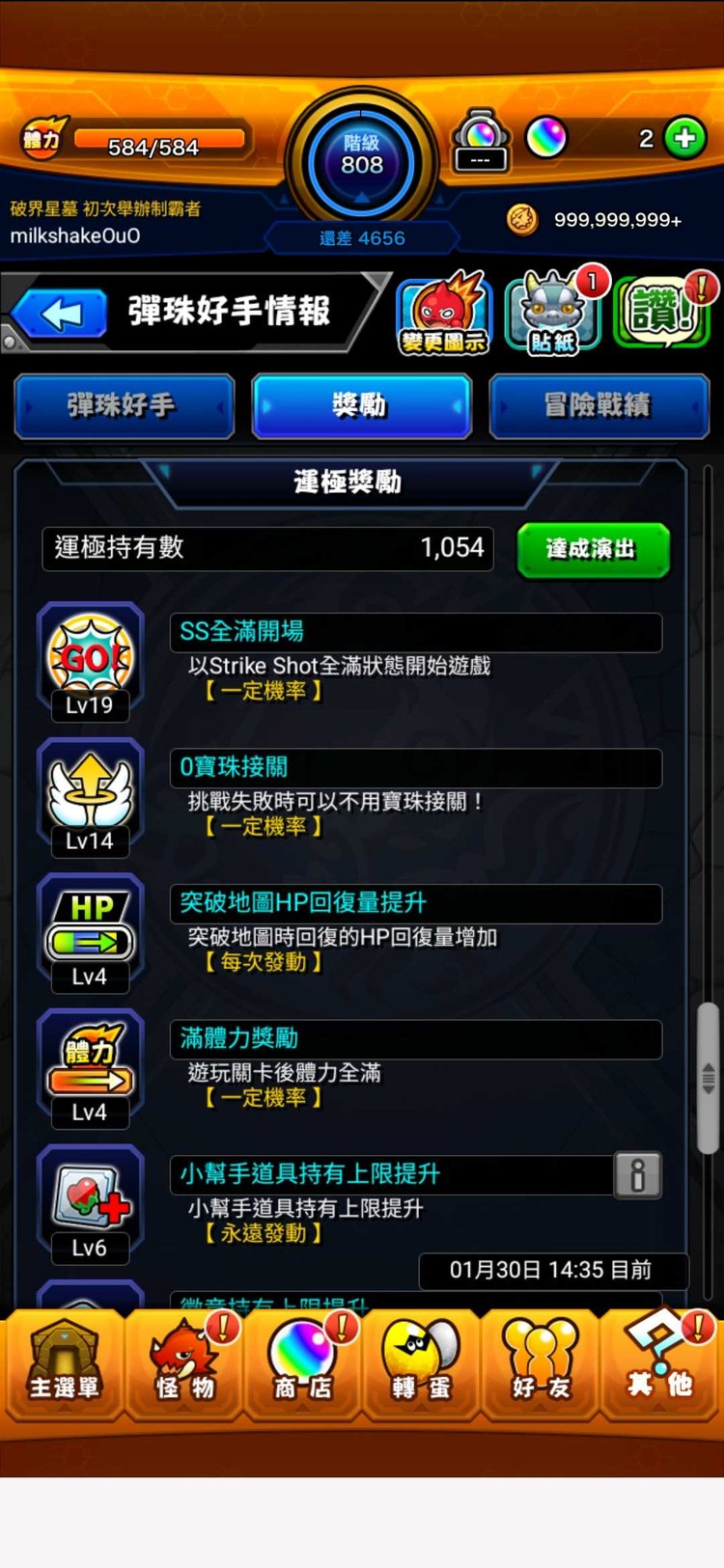Open the 貼紙 sticker panel
The width and height of the screenshot is (724, 1568).
(x=552, y=314)
